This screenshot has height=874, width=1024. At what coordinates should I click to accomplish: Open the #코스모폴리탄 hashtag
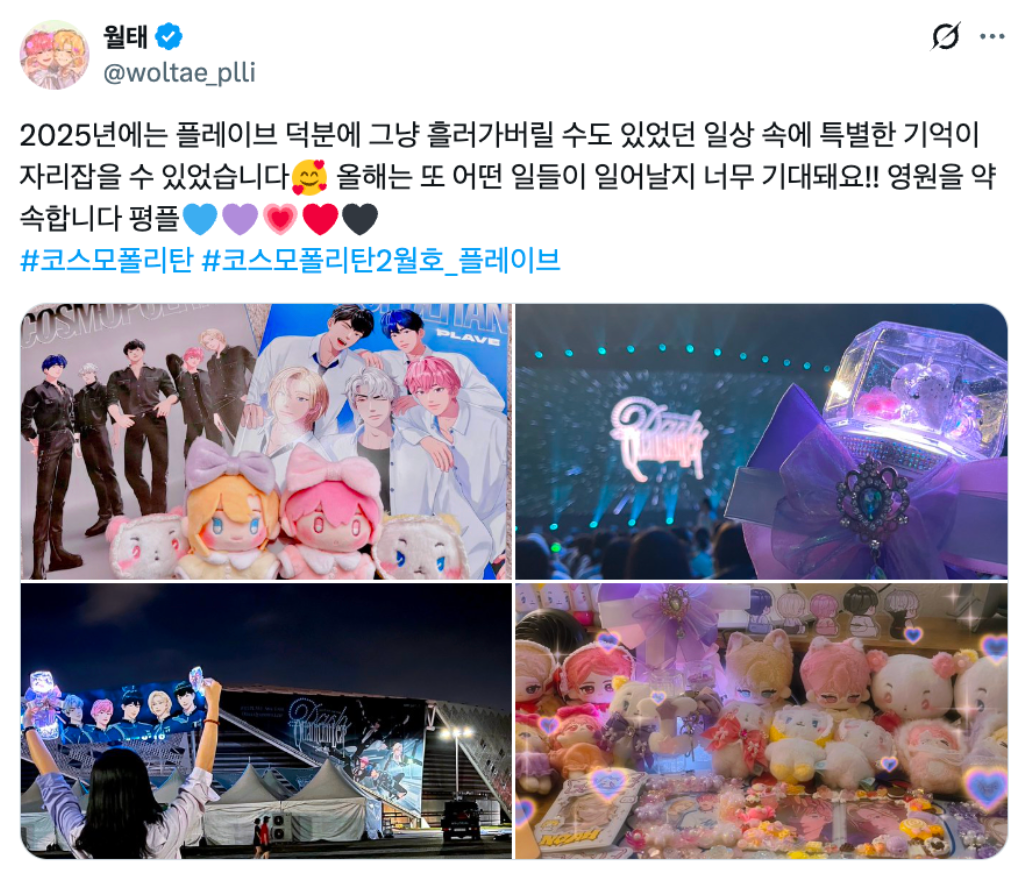(x=107, y=261)
